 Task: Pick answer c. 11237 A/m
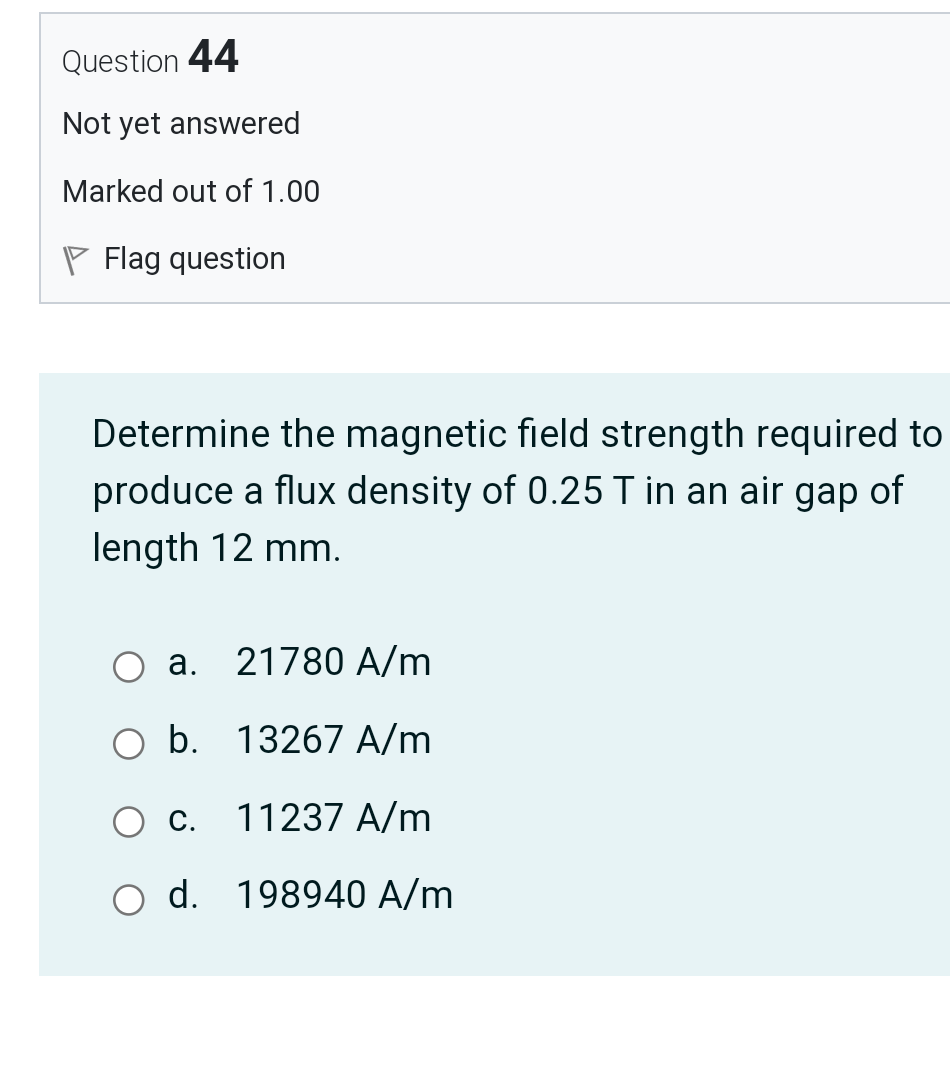128,822
